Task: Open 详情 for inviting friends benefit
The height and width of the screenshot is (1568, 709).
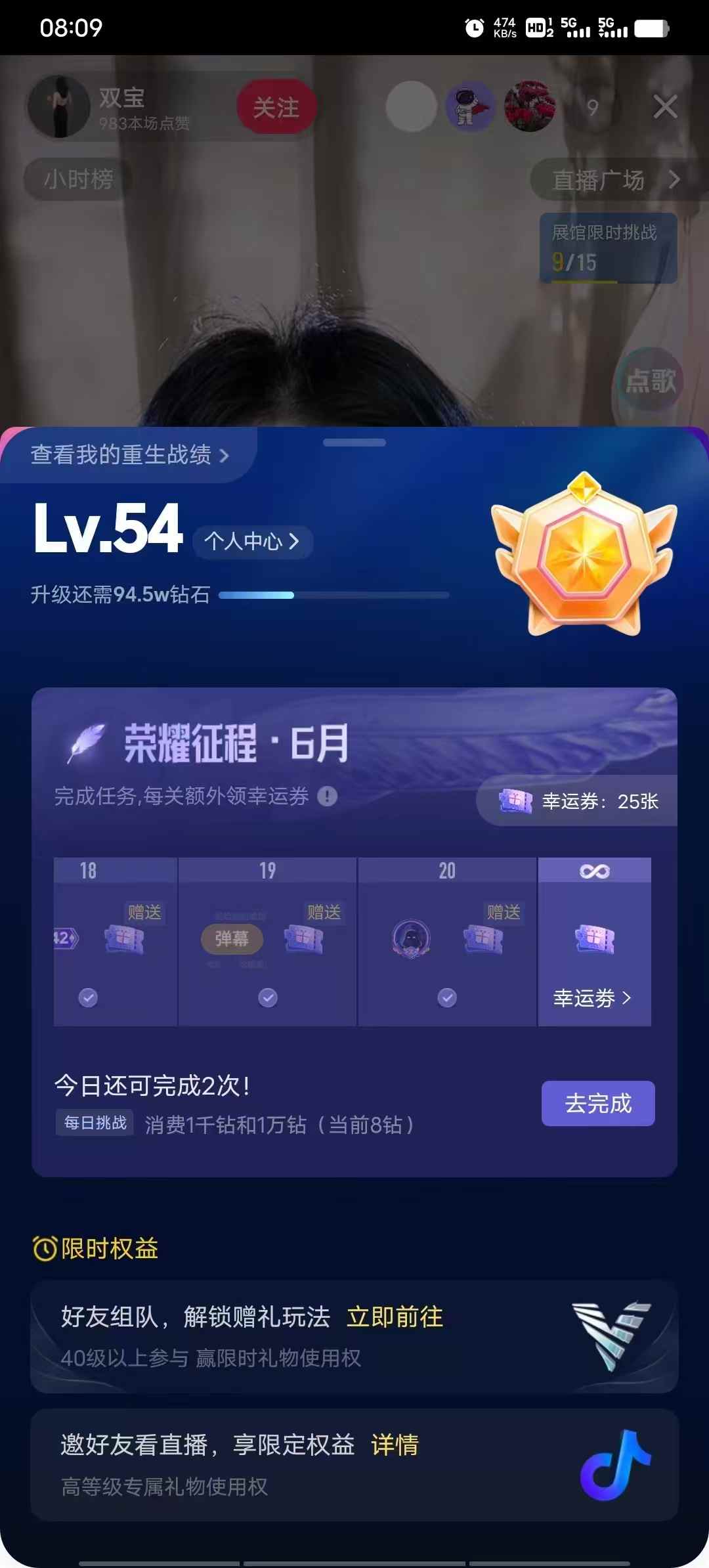Action: pos(395,1445)
